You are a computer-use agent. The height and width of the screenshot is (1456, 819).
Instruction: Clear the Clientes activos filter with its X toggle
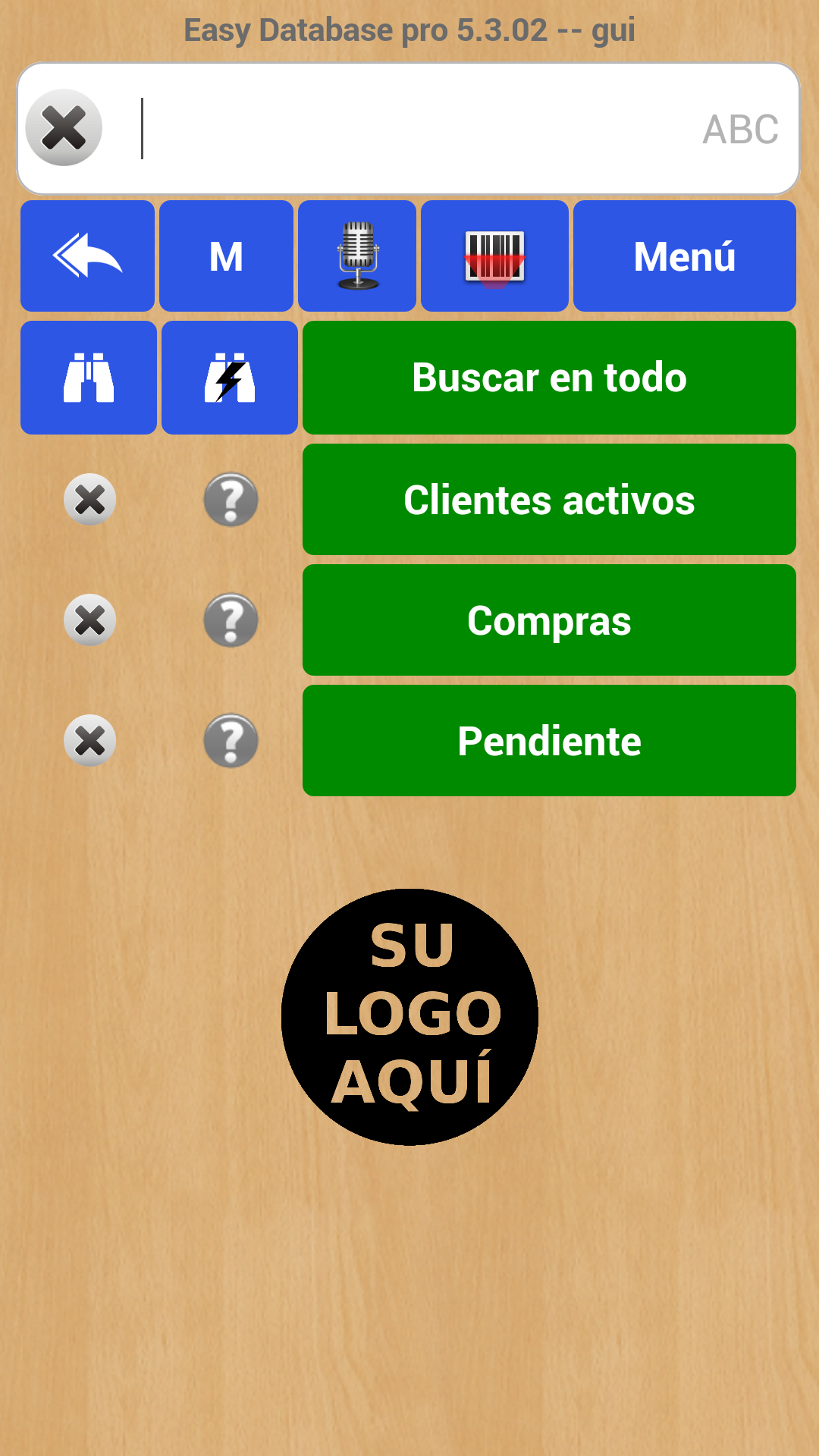point(89,500)
